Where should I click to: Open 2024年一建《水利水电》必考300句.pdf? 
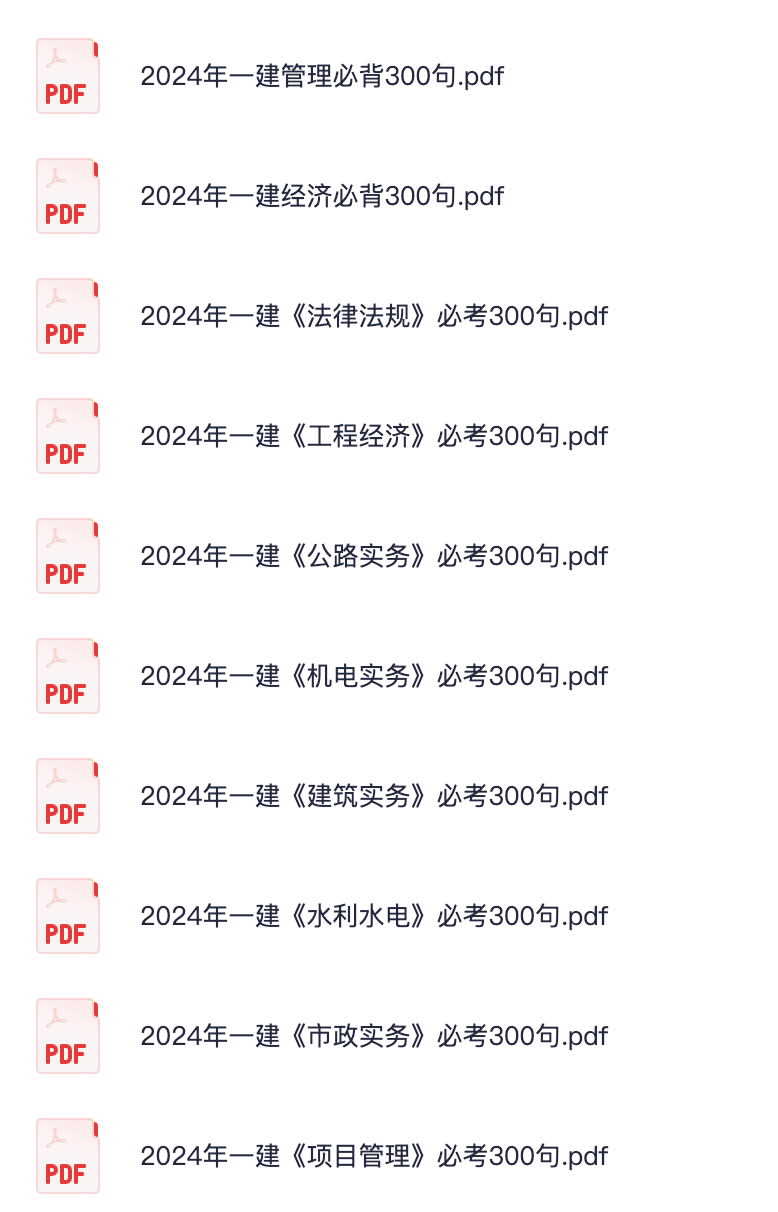tap(373, 916)
